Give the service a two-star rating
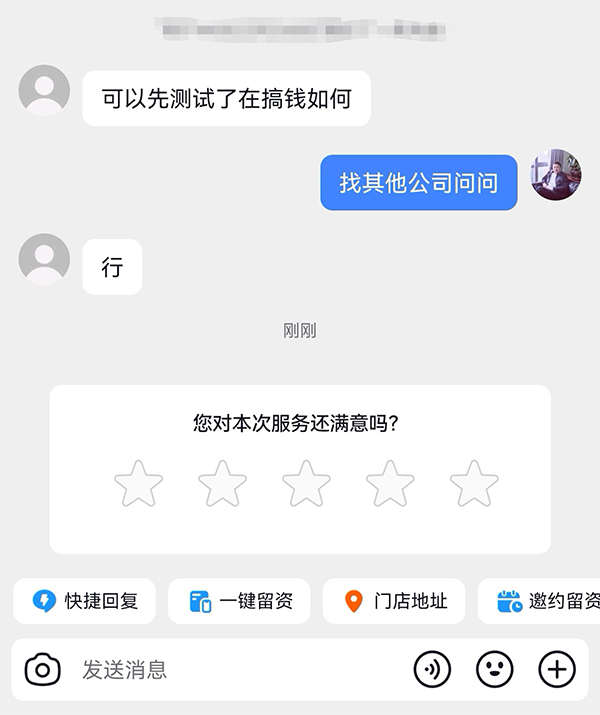The image size is (600, 715). tap(222, 484)
